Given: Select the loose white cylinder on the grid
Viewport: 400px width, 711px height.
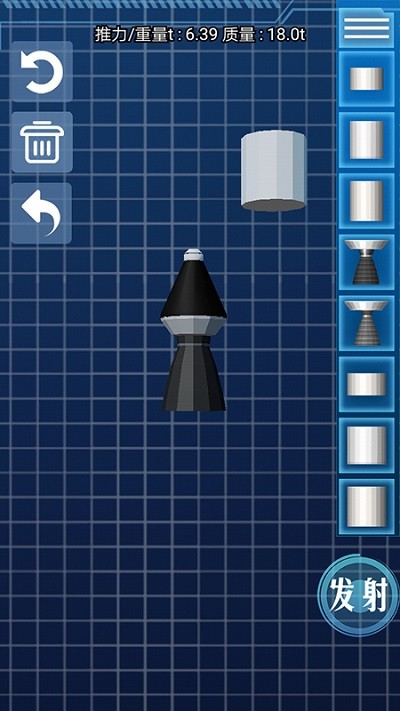Looking at the screenshot, I should pyautogui.click(x=273, y=171).
